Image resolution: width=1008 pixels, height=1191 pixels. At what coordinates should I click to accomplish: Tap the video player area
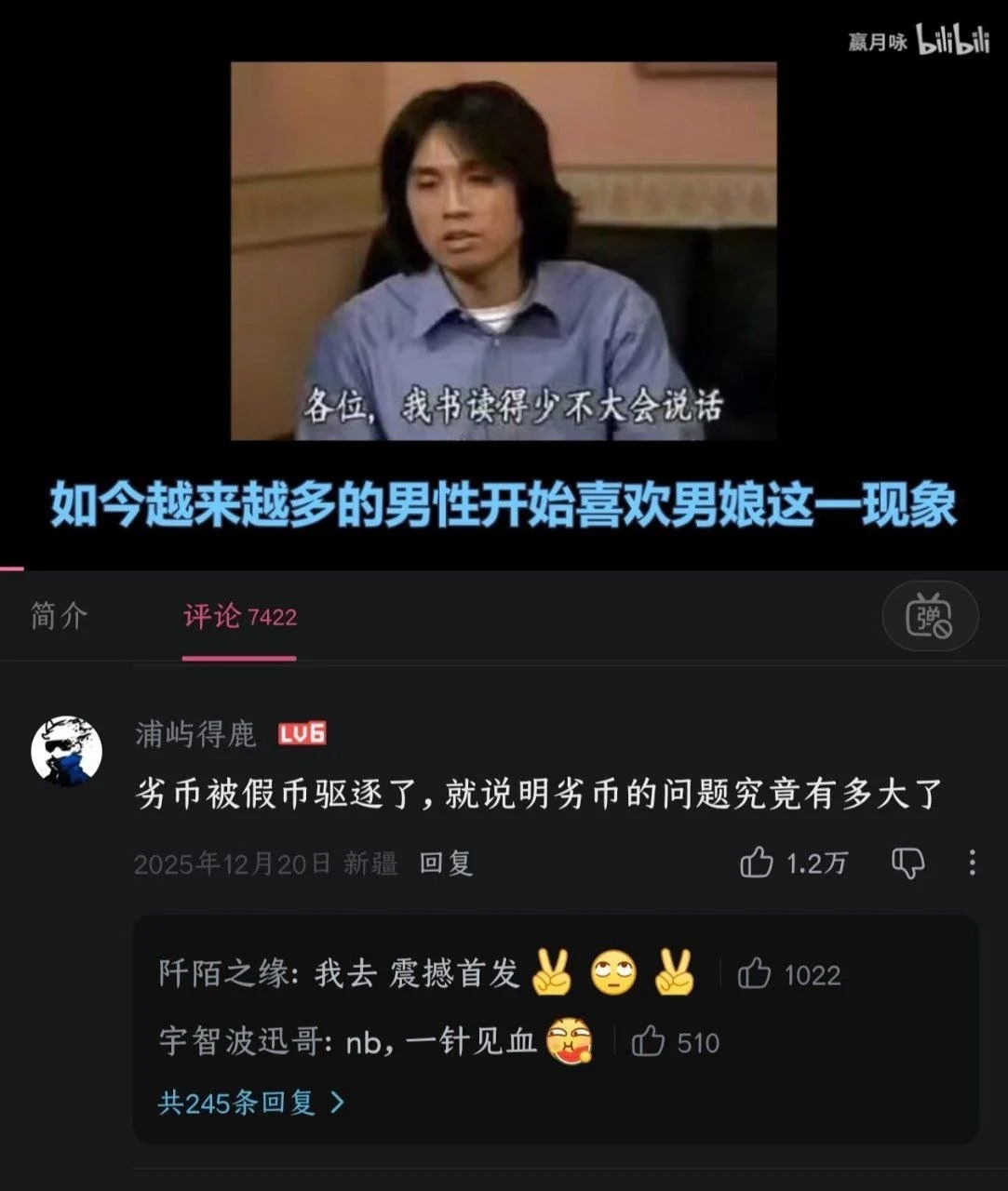click(503, 251)
